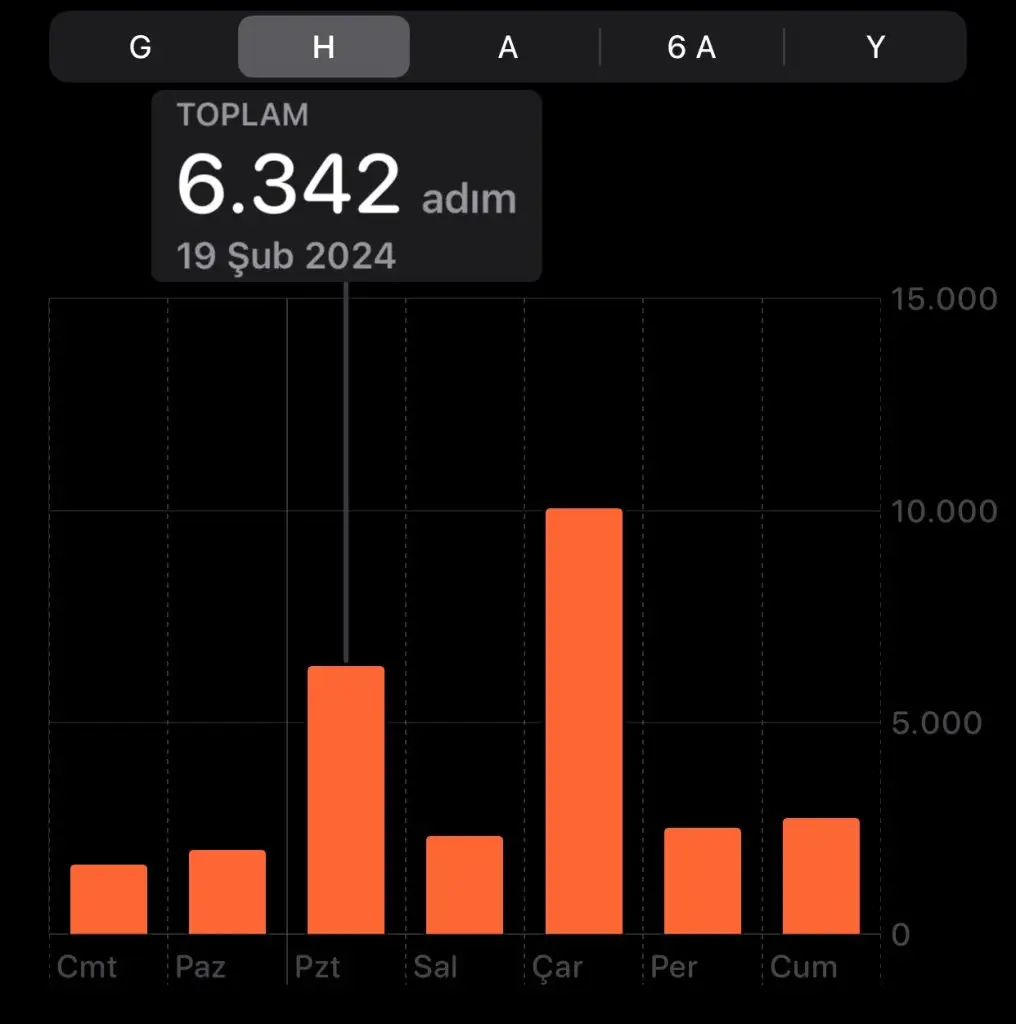Select the H weekly segment
The image size is (1016, 1024).
323,47
